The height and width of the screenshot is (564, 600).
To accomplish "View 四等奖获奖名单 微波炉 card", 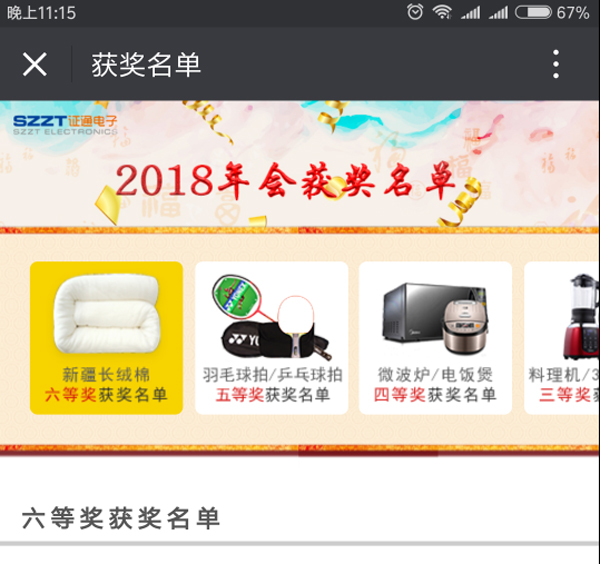I will click(435, 338).
